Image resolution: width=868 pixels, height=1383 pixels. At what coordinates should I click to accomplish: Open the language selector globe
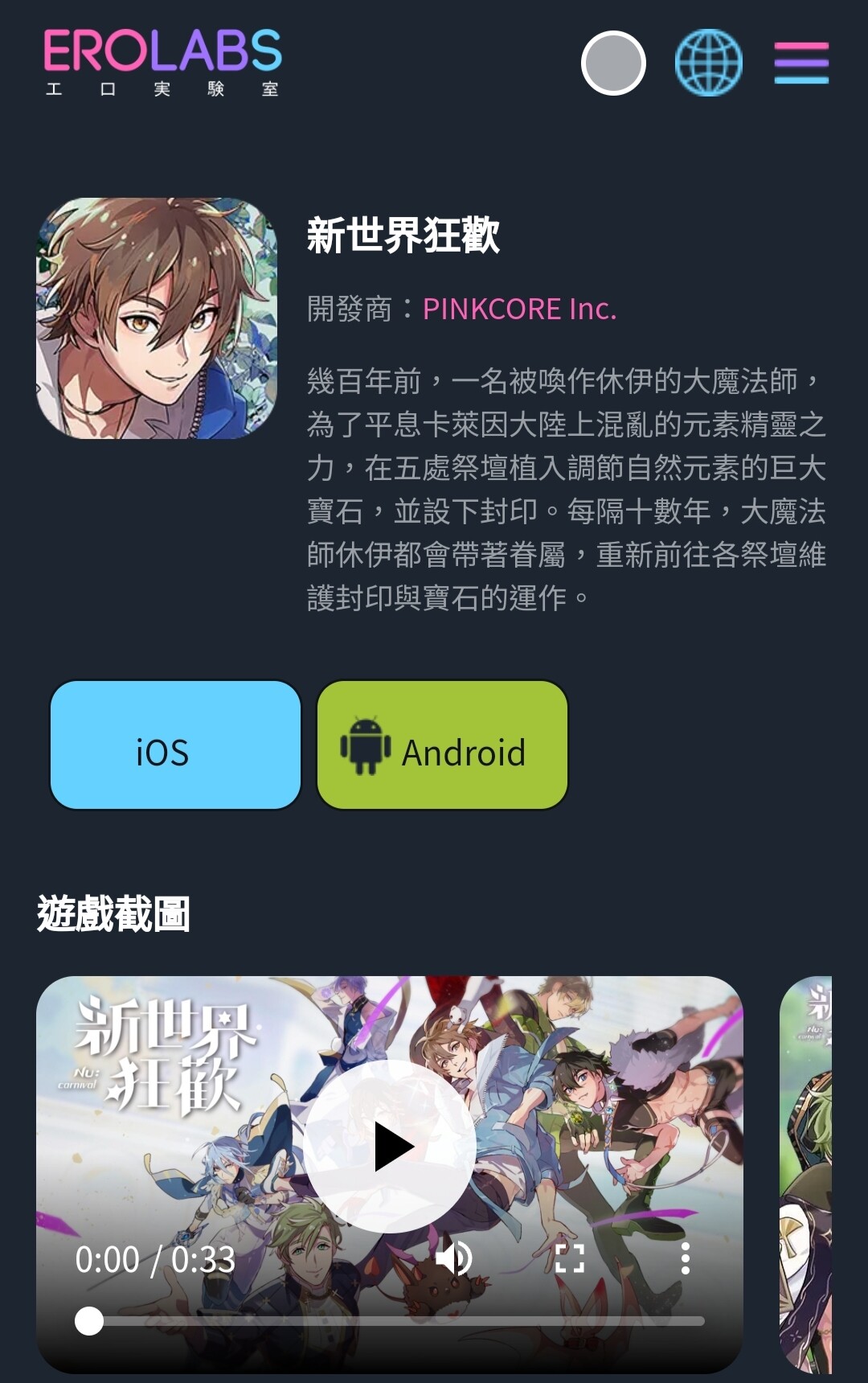tap(708, 63)
